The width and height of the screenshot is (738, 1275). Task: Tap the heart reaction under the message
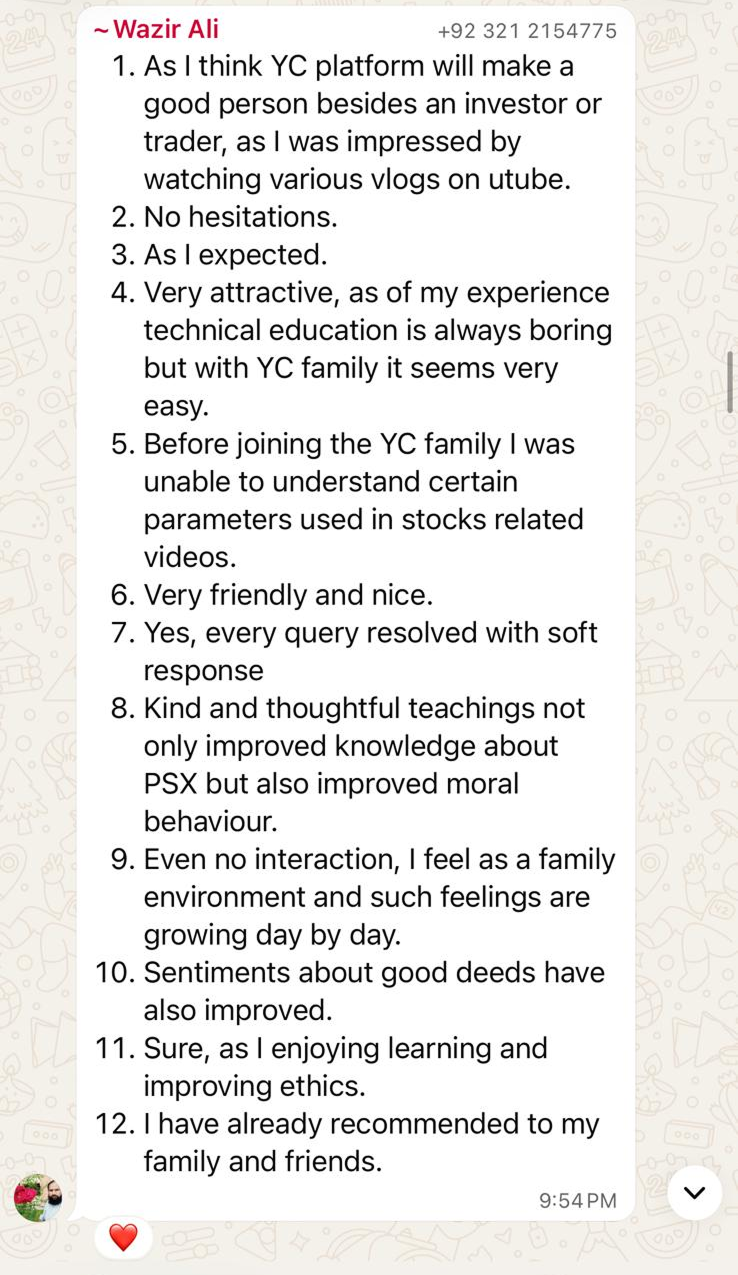point(123,1238)
